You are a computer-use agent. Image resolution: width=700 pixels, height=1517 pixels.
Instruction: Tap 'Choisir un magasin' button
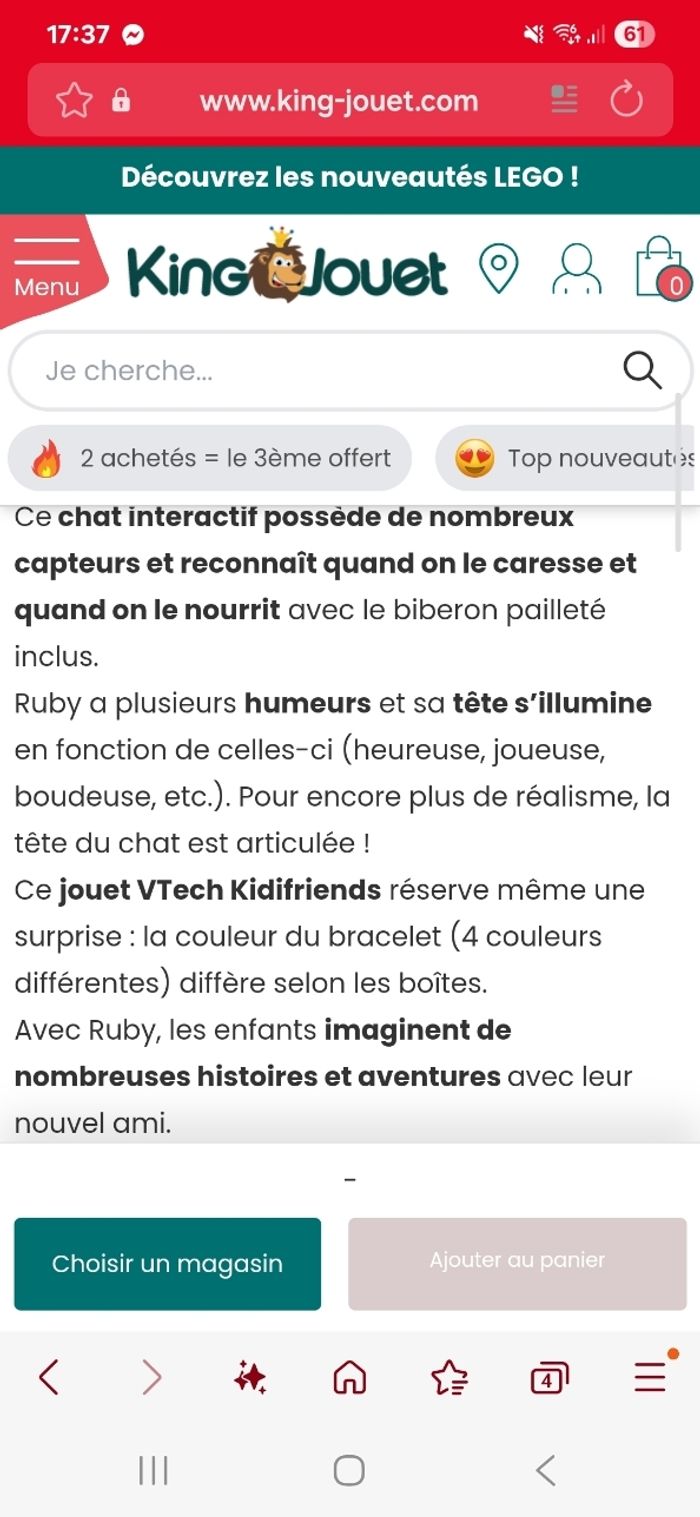click(x=167, y=1264)
